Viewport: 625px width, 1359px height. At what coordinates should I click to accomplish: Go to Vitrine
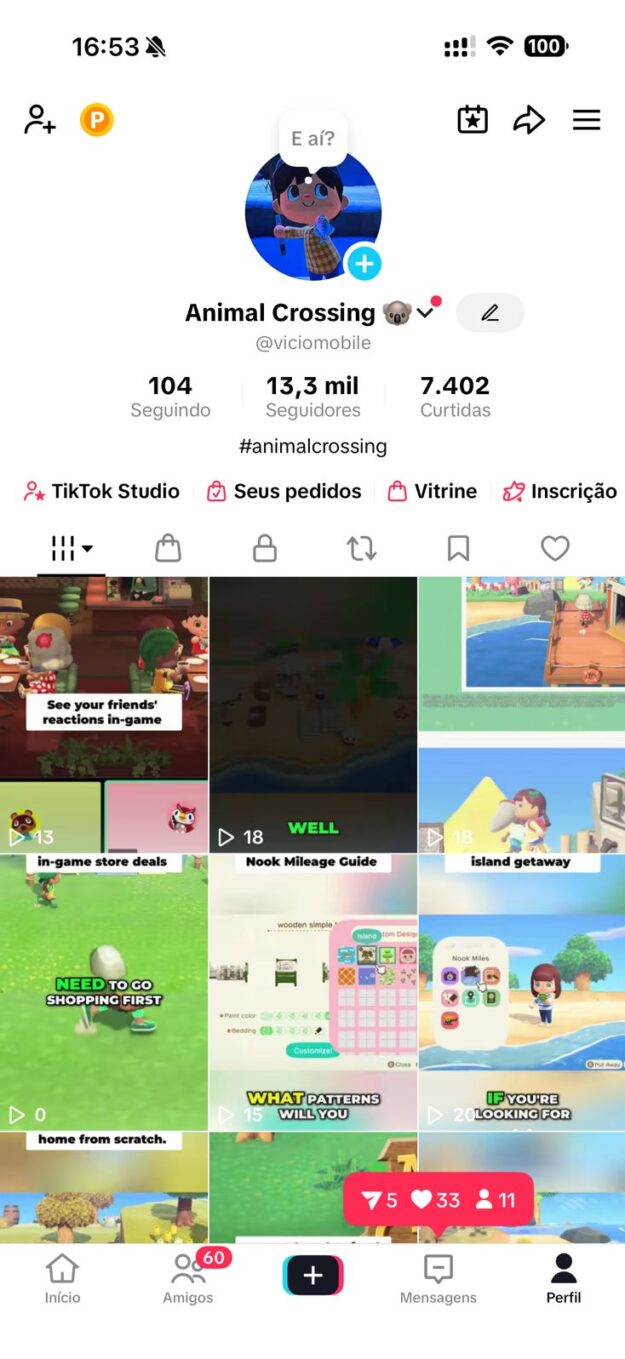pyautogui.click(x=432, y=491)
